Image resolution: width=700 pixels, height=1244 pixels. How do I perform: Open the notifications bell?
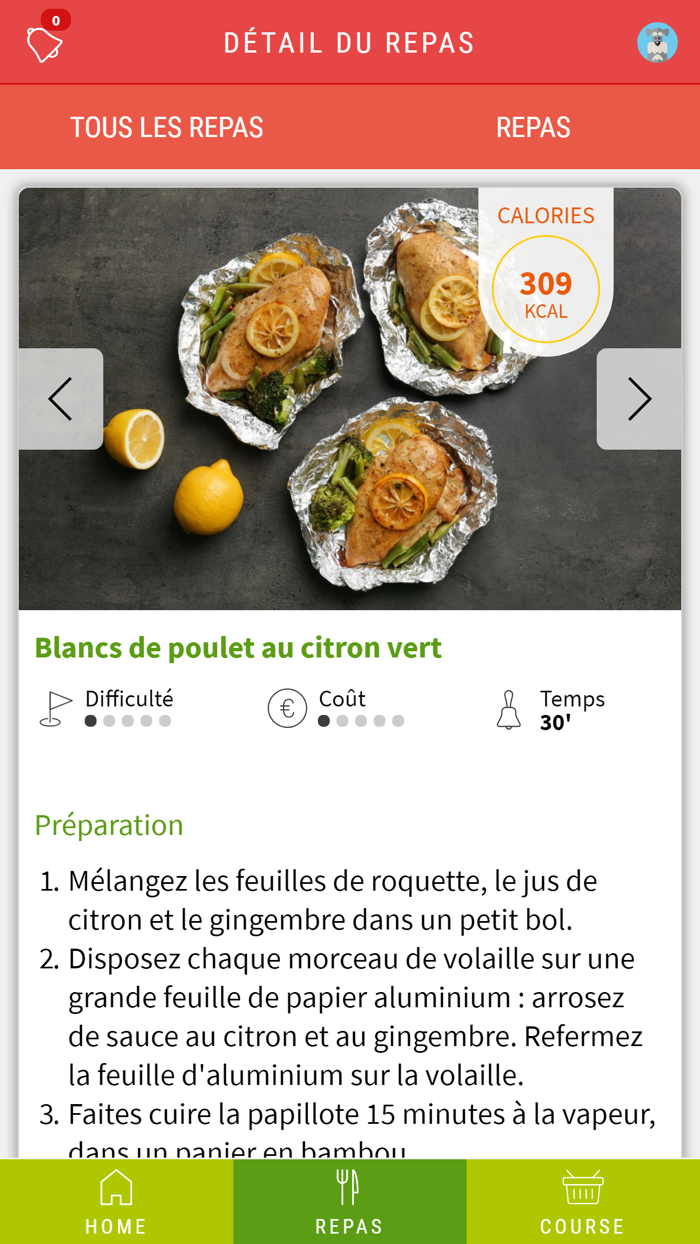pos(45,43)
